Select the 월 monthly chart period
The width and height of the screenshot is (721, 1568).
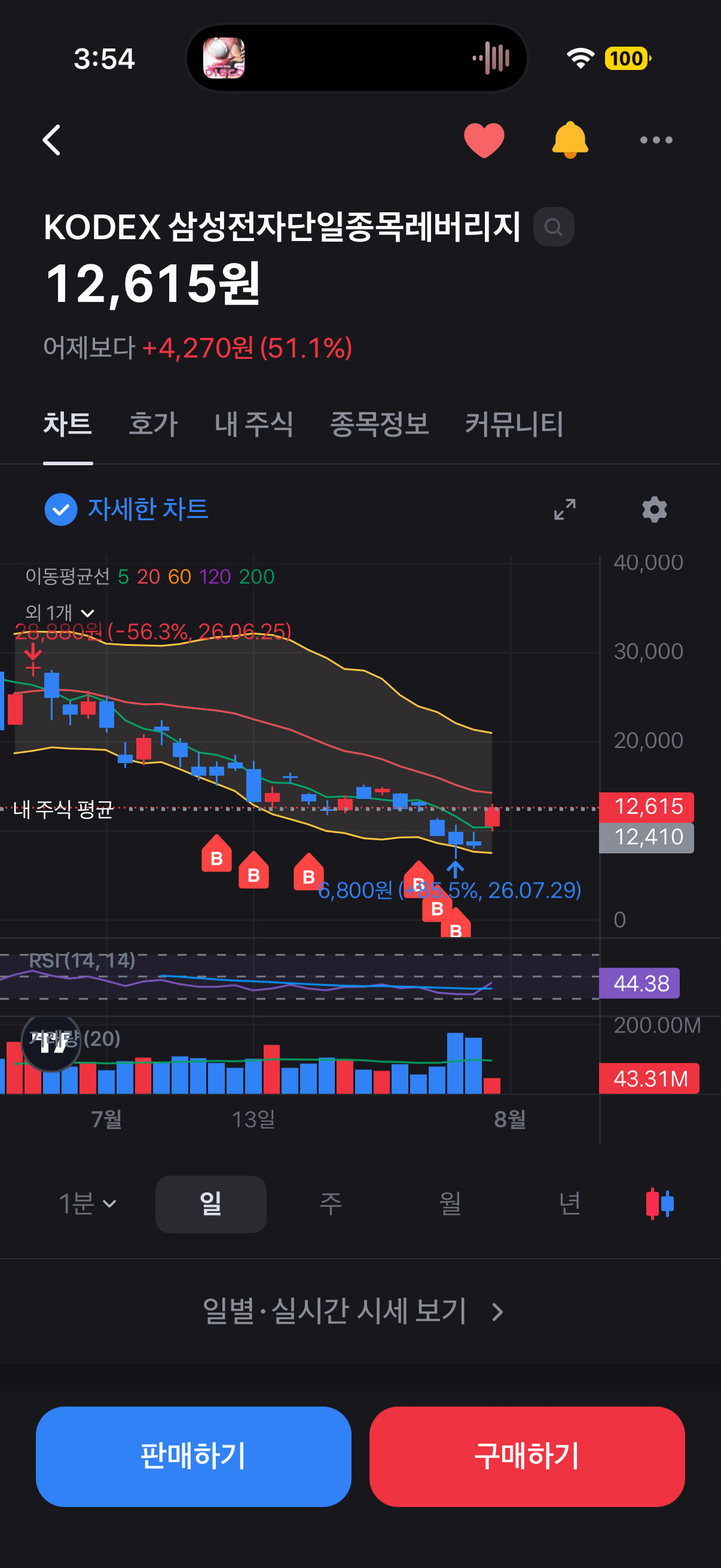[x=450, y=1203]
